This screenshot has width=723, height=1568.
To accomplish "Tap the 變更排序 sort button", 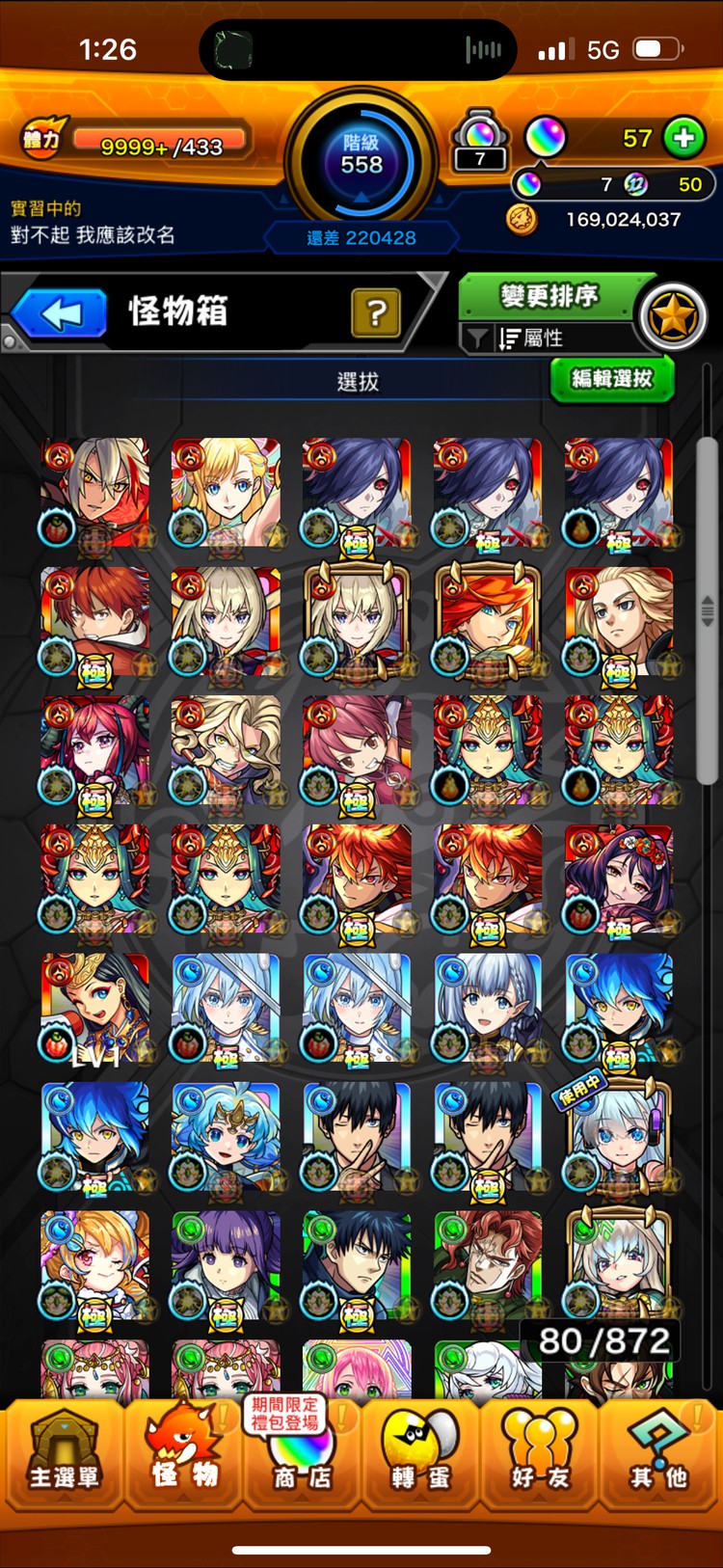I will 548,297.
